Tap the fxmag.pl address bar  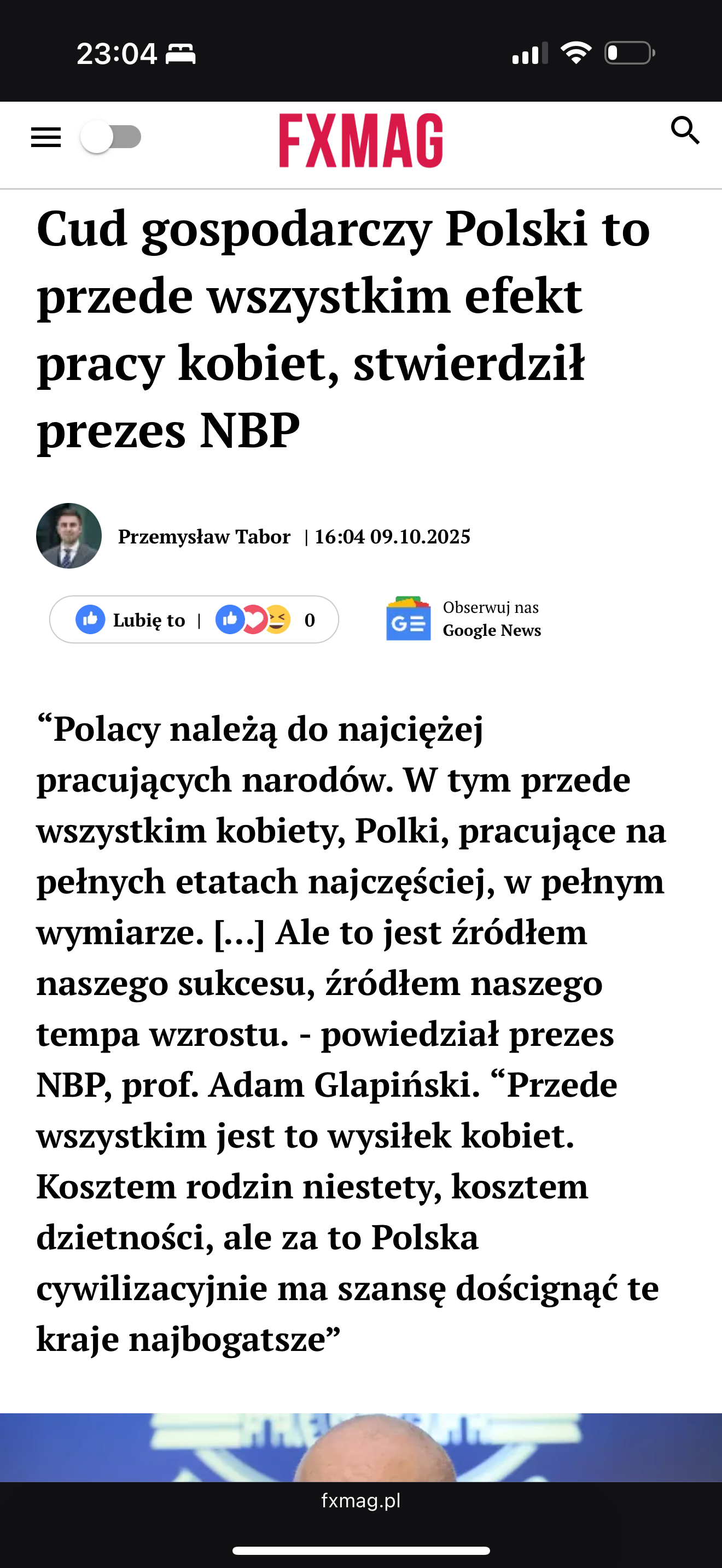361,1501
